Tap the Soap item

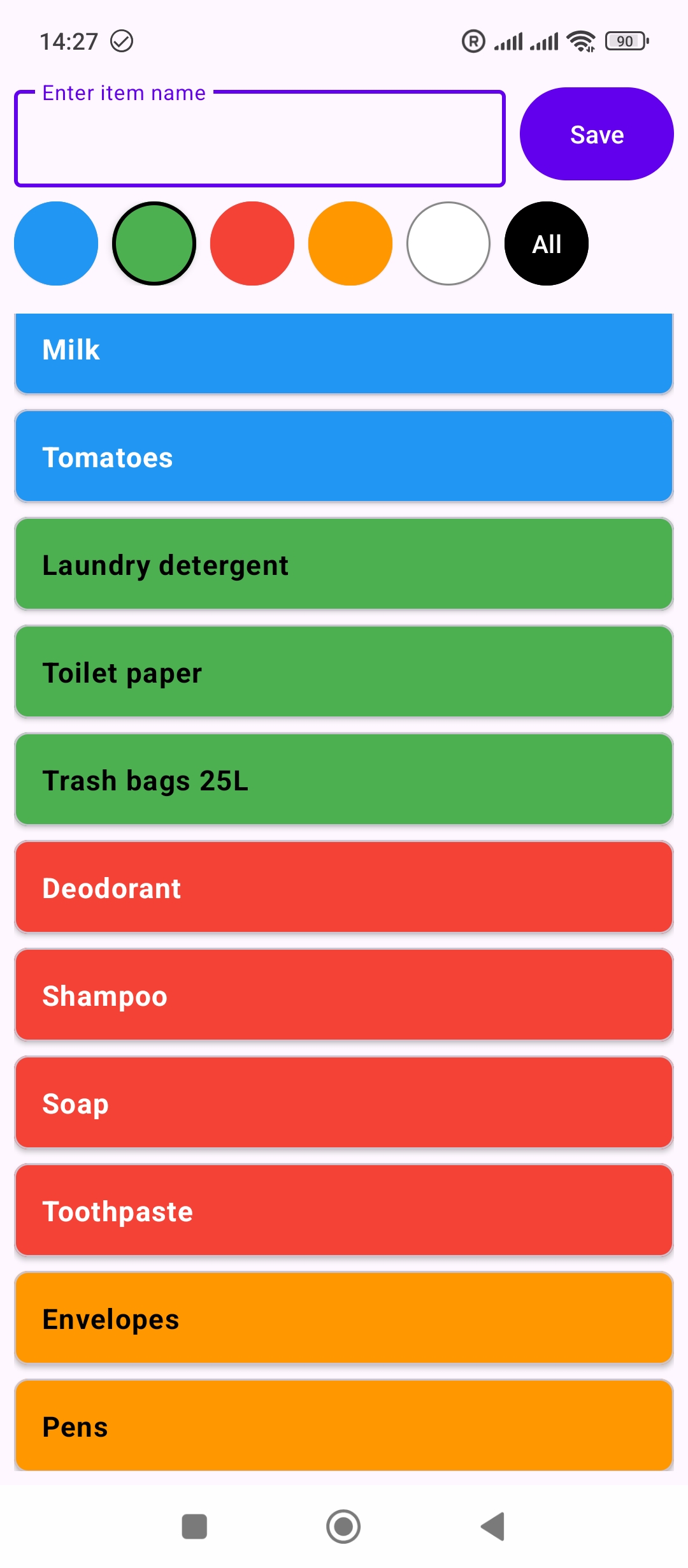344,1103
